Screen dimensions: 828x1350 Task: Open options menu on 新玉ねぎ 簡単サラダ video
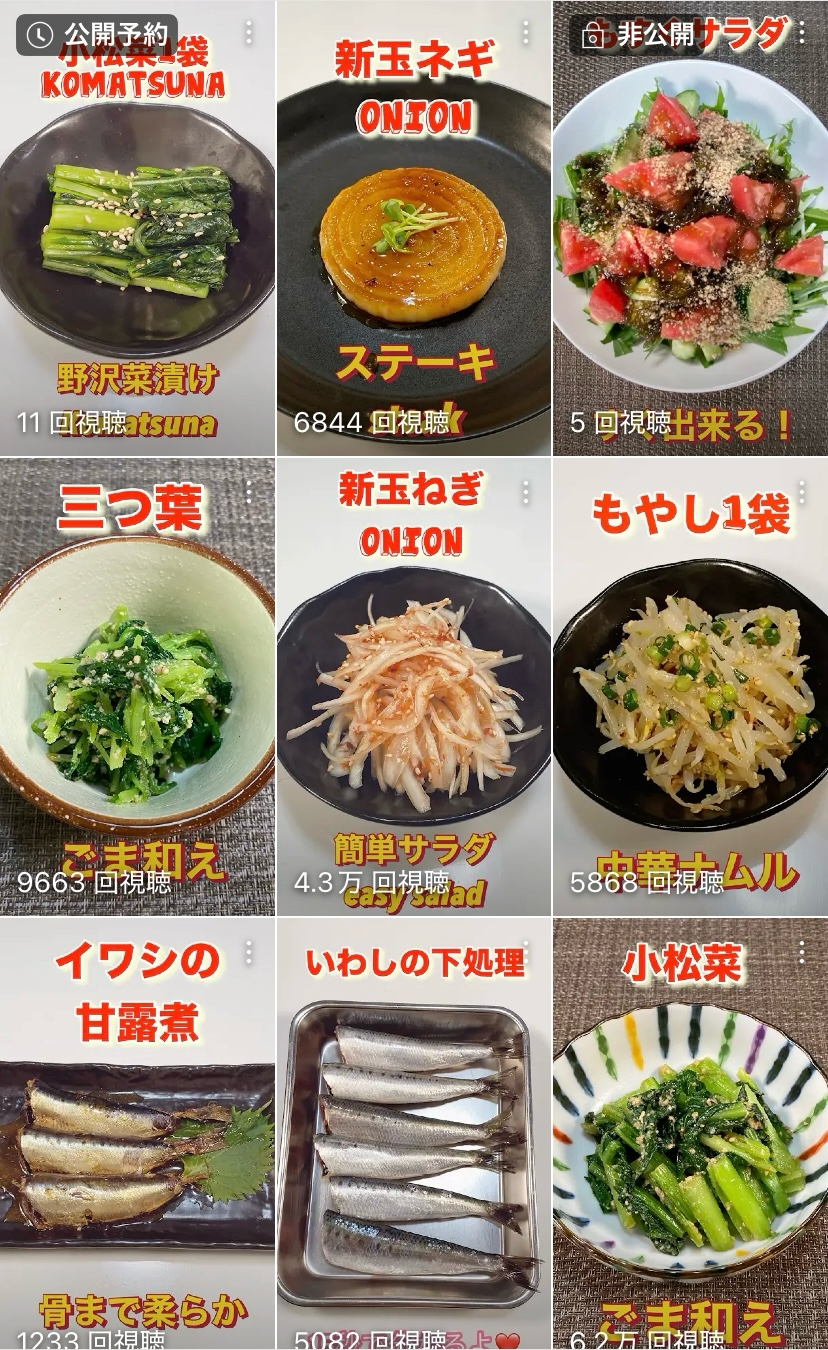(x=525, y=492)
